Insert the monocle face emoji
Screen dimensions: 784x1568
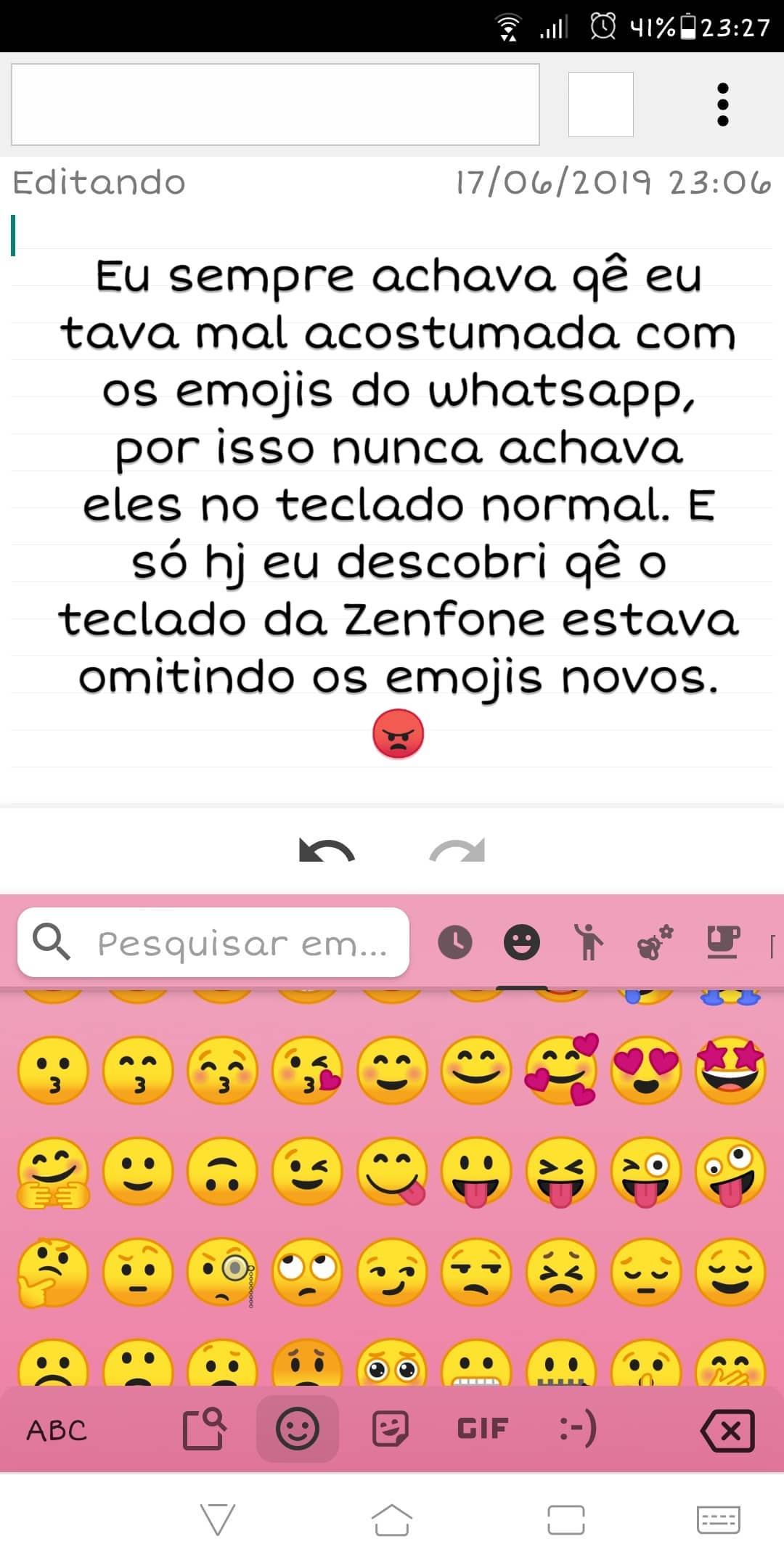coord(222,1273)
